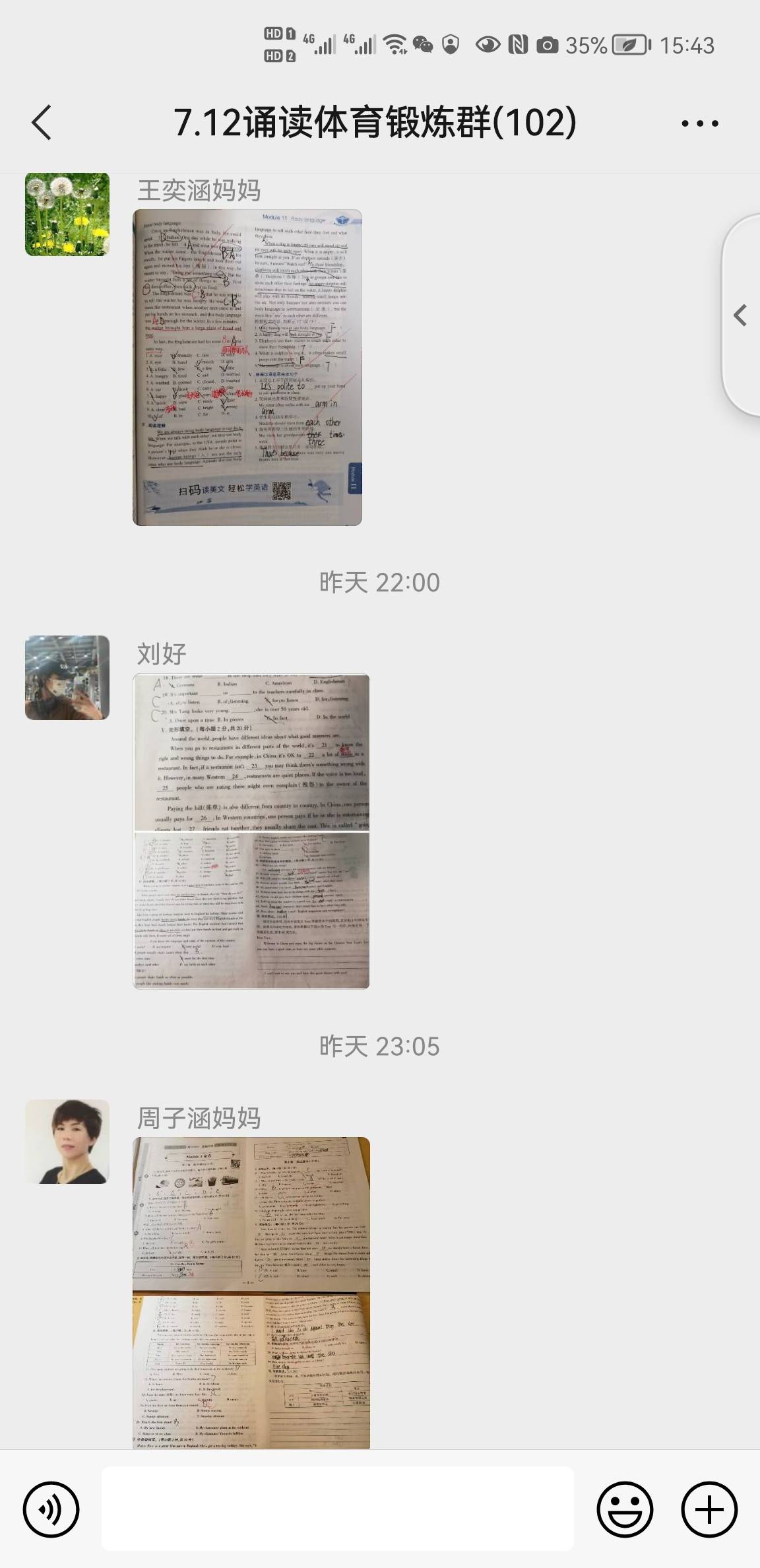Viewport: 760px width, 1568px height.
Task: Tap the timestamp 昨天 22:00
Action: click(x=380, y=582)
